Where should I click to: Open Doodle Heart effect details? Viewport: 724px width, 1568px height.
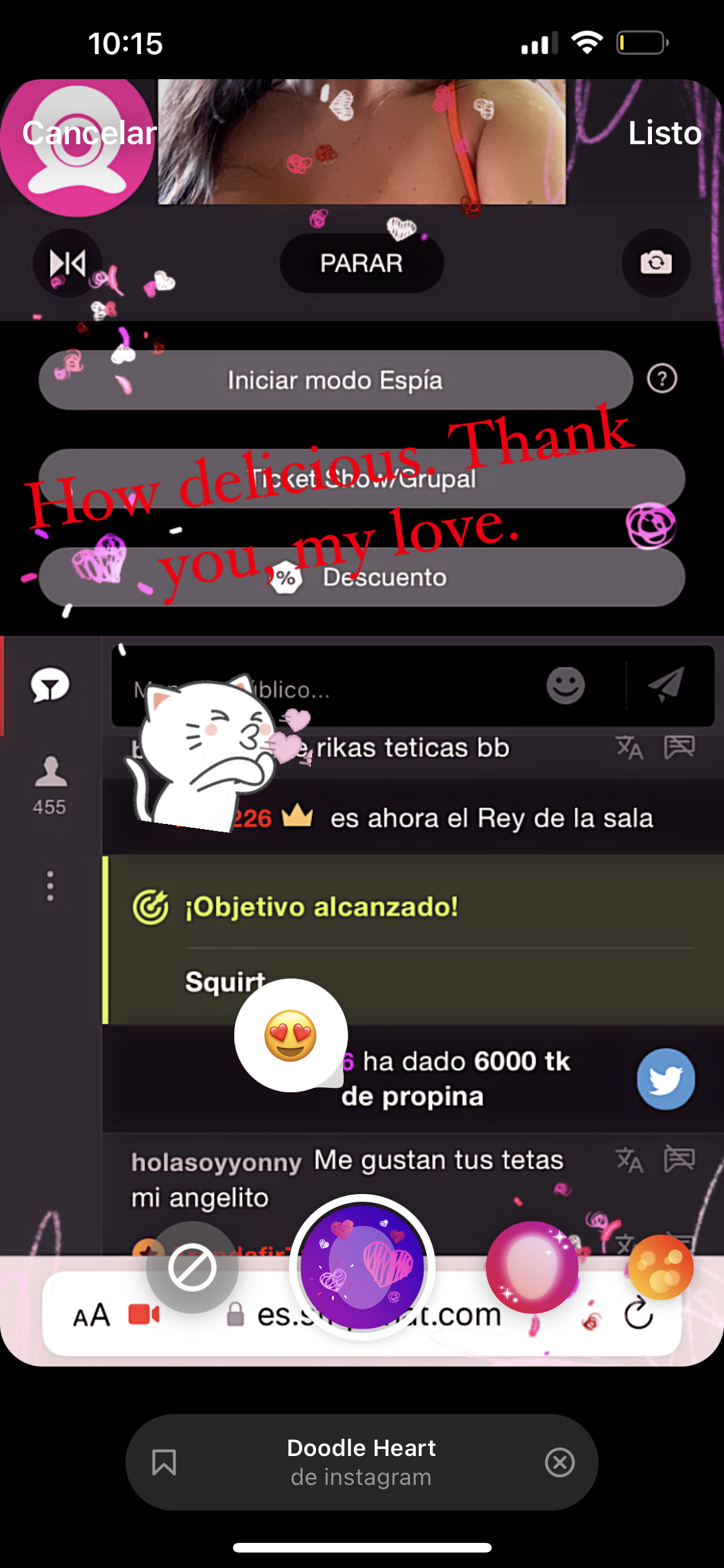click(361, 1462)
